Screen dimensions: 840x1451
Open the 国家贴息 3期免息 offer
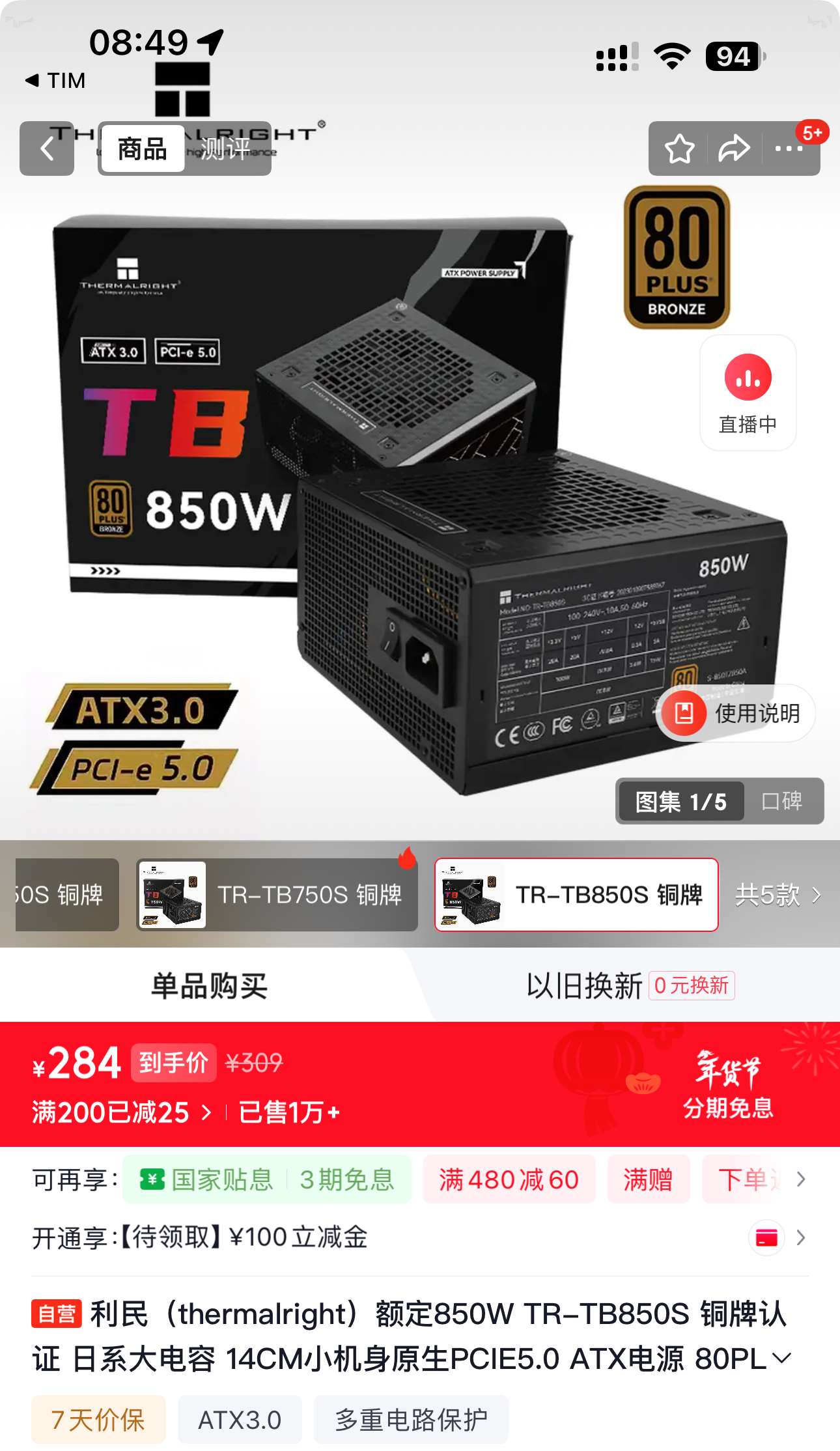coord(267,1179)
